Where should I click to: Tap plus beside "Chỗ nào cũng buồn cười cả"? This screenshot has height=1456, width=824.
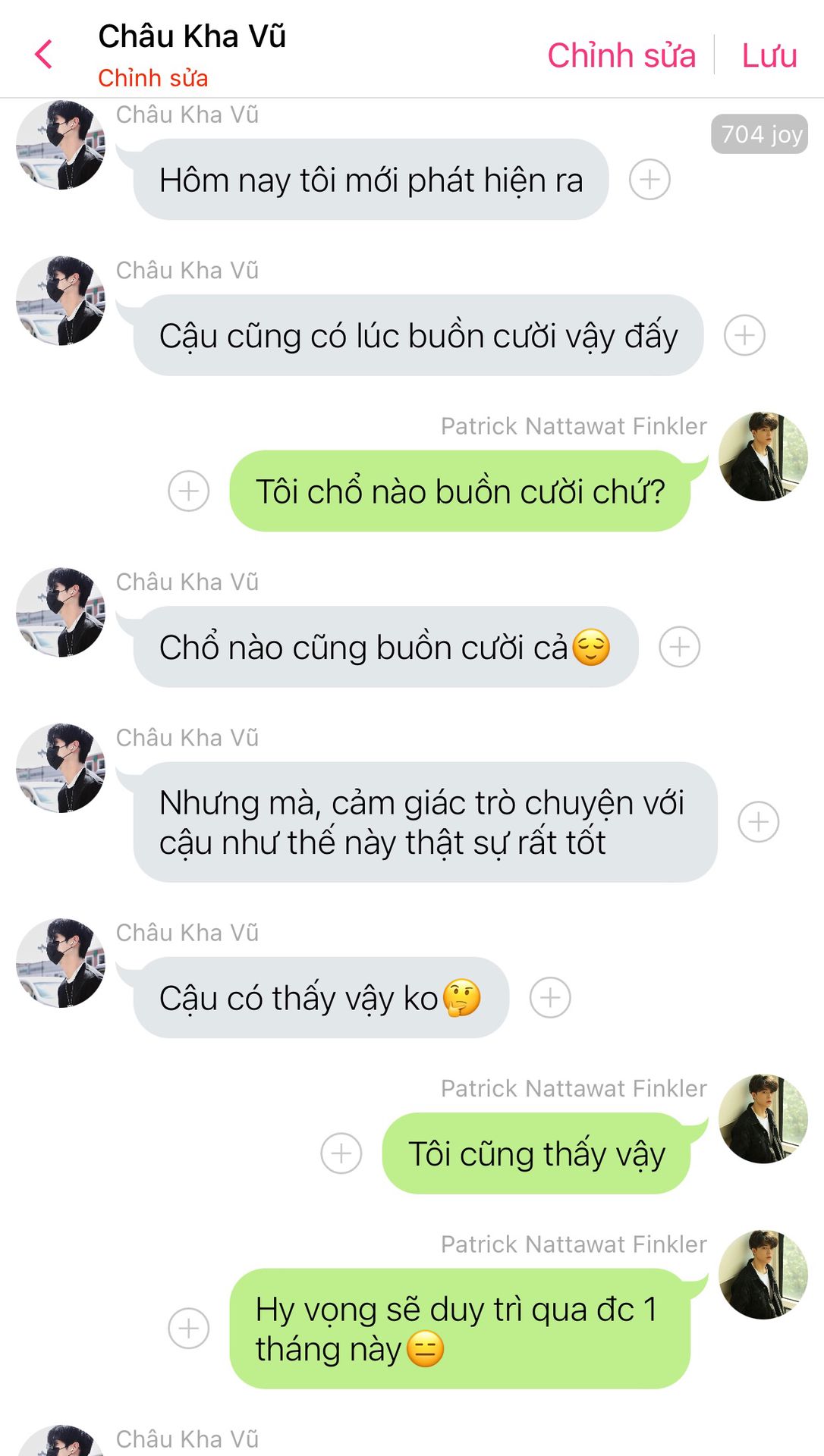click(679, 647)
